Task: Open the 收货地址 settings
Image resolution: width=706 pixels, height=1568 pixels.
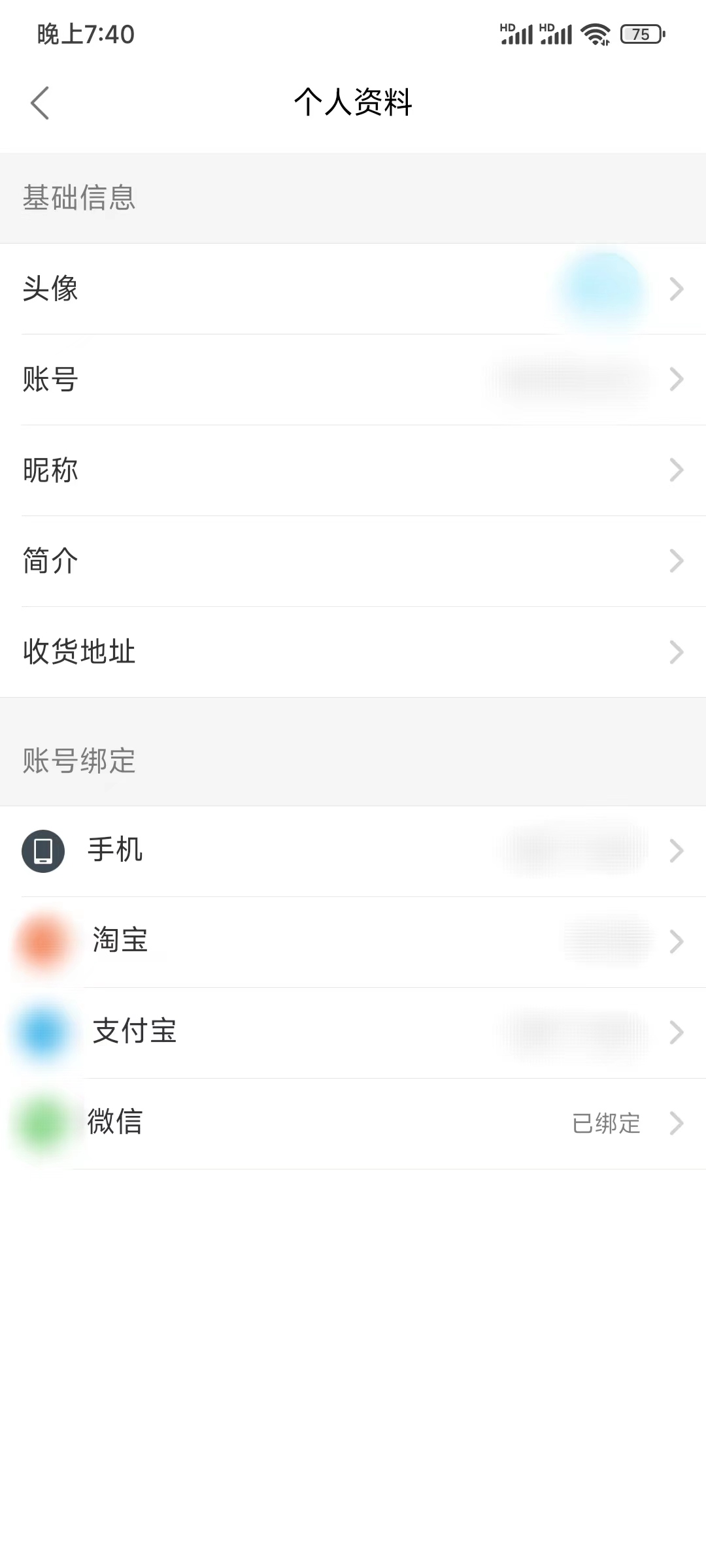Action: point(678,651)
